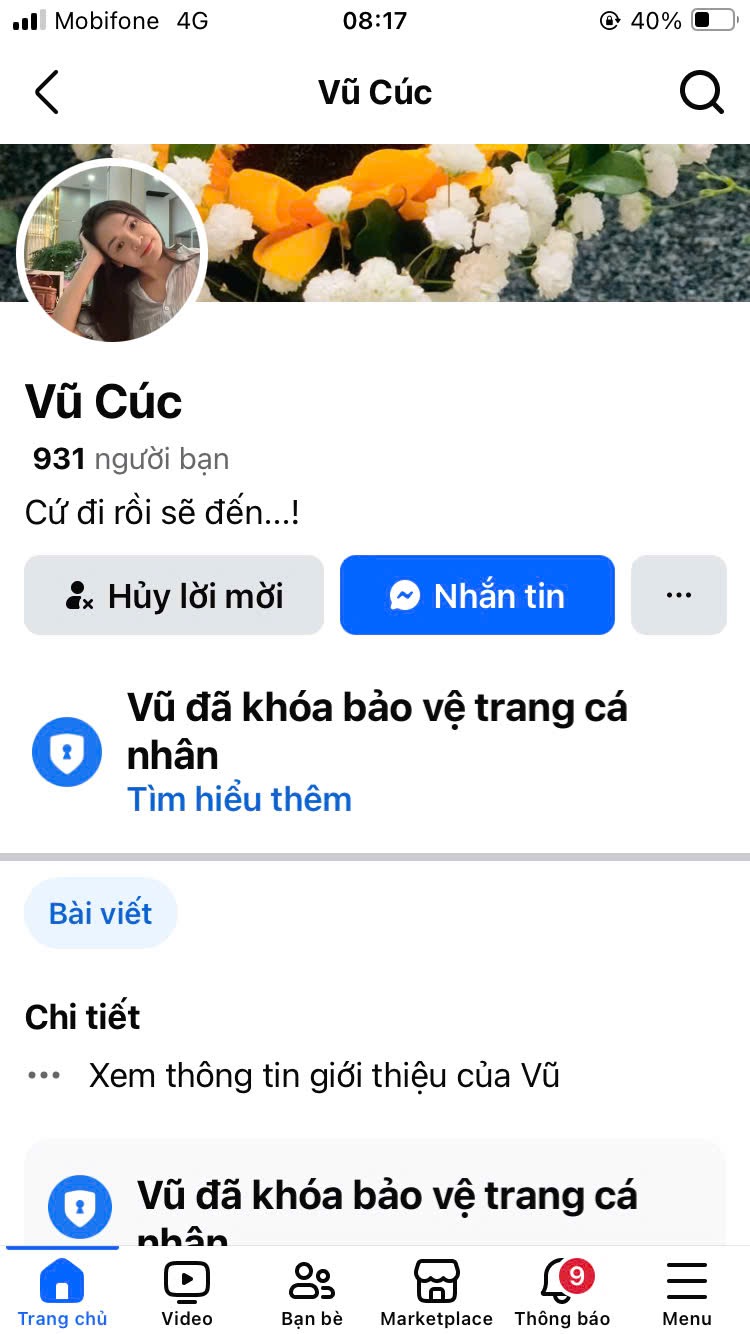Switch to the Video tab
Screen dimensions: 750x1334
click(187, 1292)
